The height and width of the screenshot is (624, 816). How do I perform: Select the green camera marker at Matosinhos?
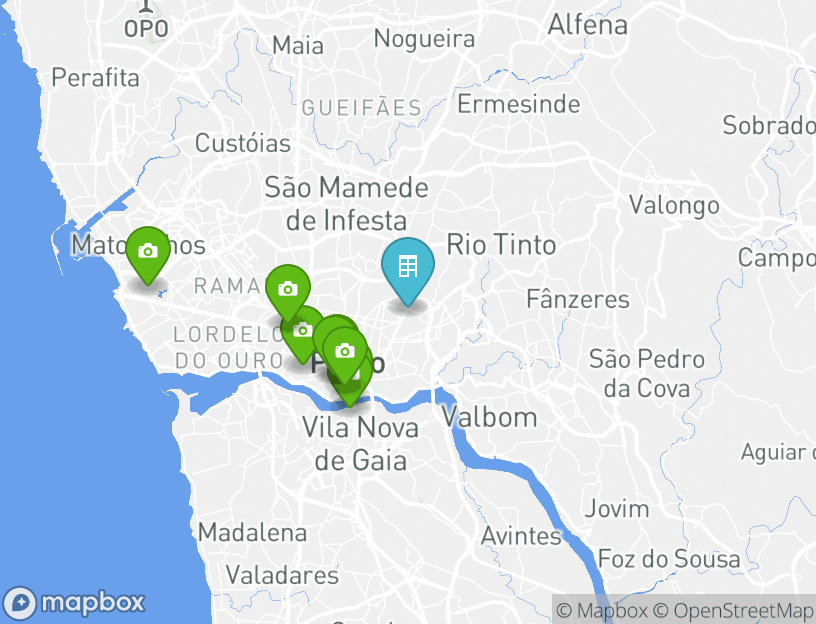pos(148,252)
